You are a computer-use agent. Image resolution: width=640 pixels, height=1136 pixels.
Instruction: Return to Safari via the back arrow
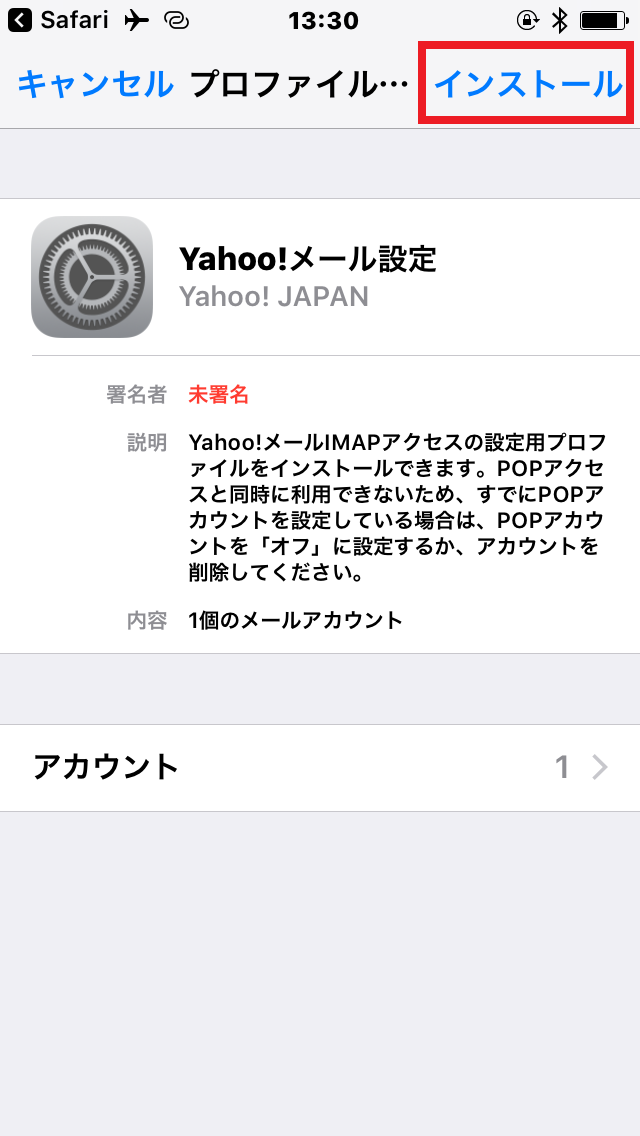[x=20, y=20]
